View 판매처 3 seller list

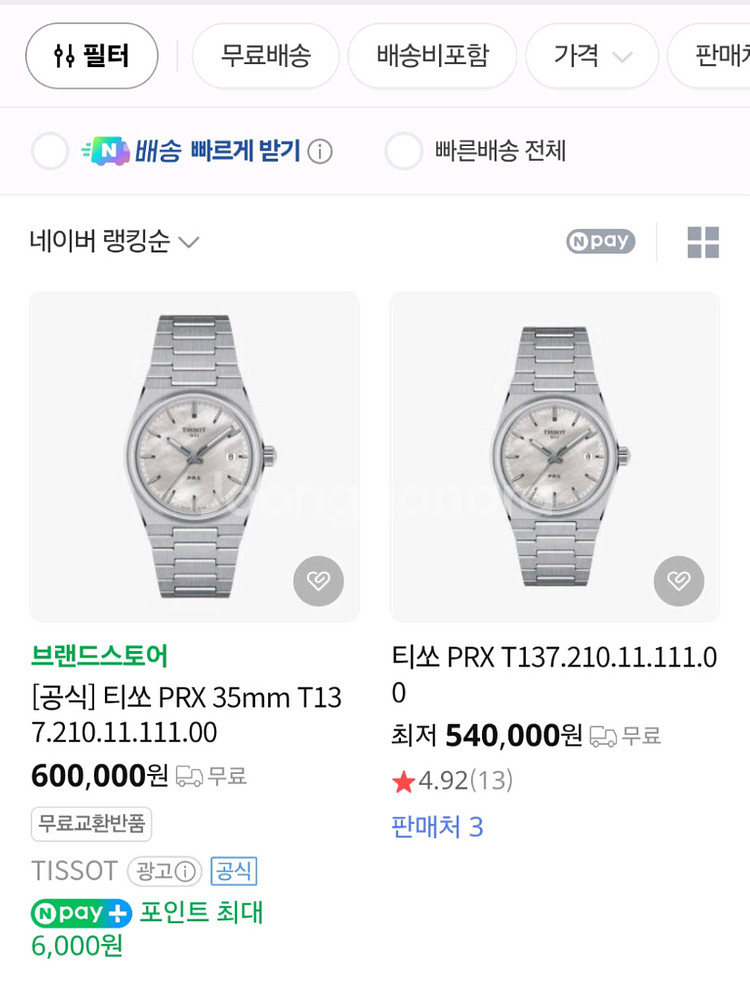point(437,827)
